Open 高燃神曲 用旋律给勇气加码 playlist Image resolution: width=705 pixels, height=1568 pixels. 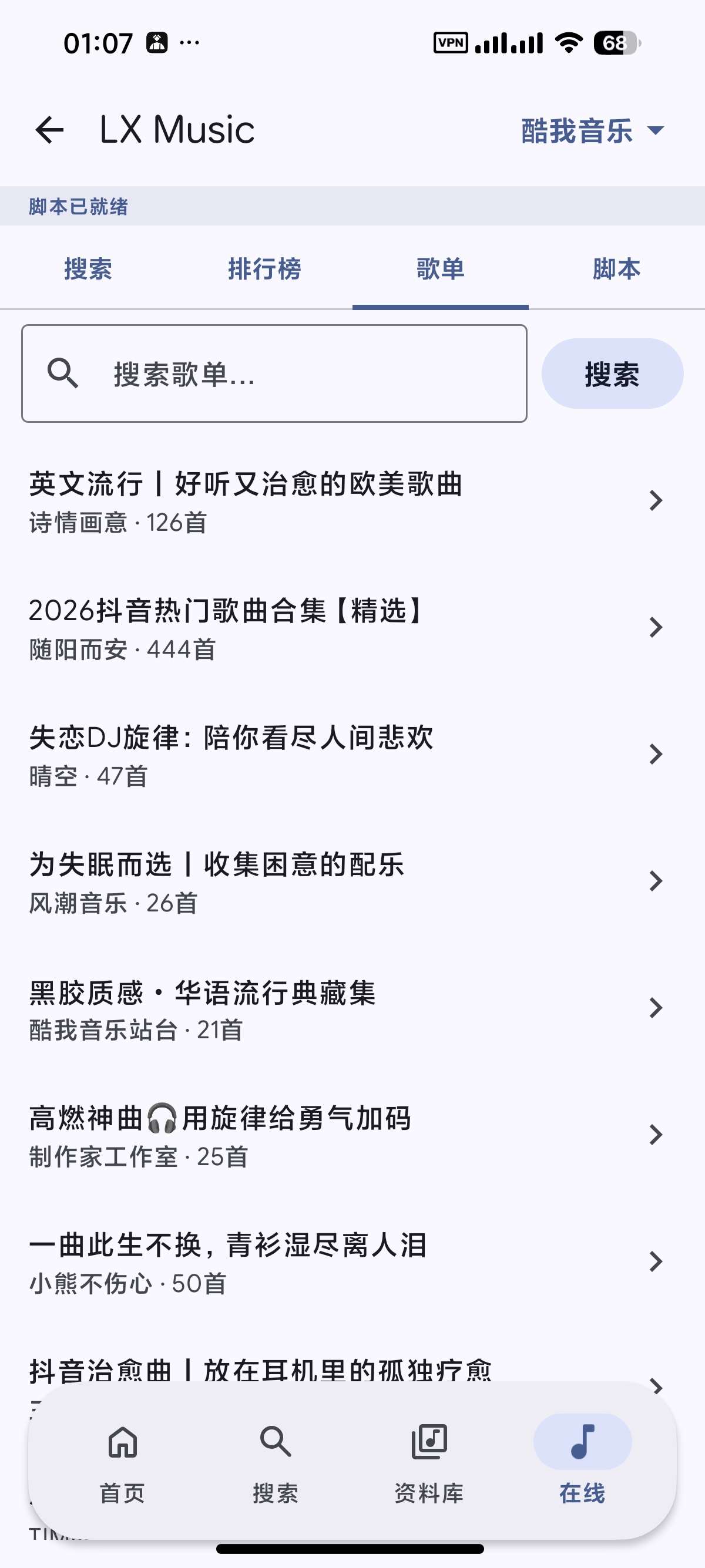tap(352, 1135)
